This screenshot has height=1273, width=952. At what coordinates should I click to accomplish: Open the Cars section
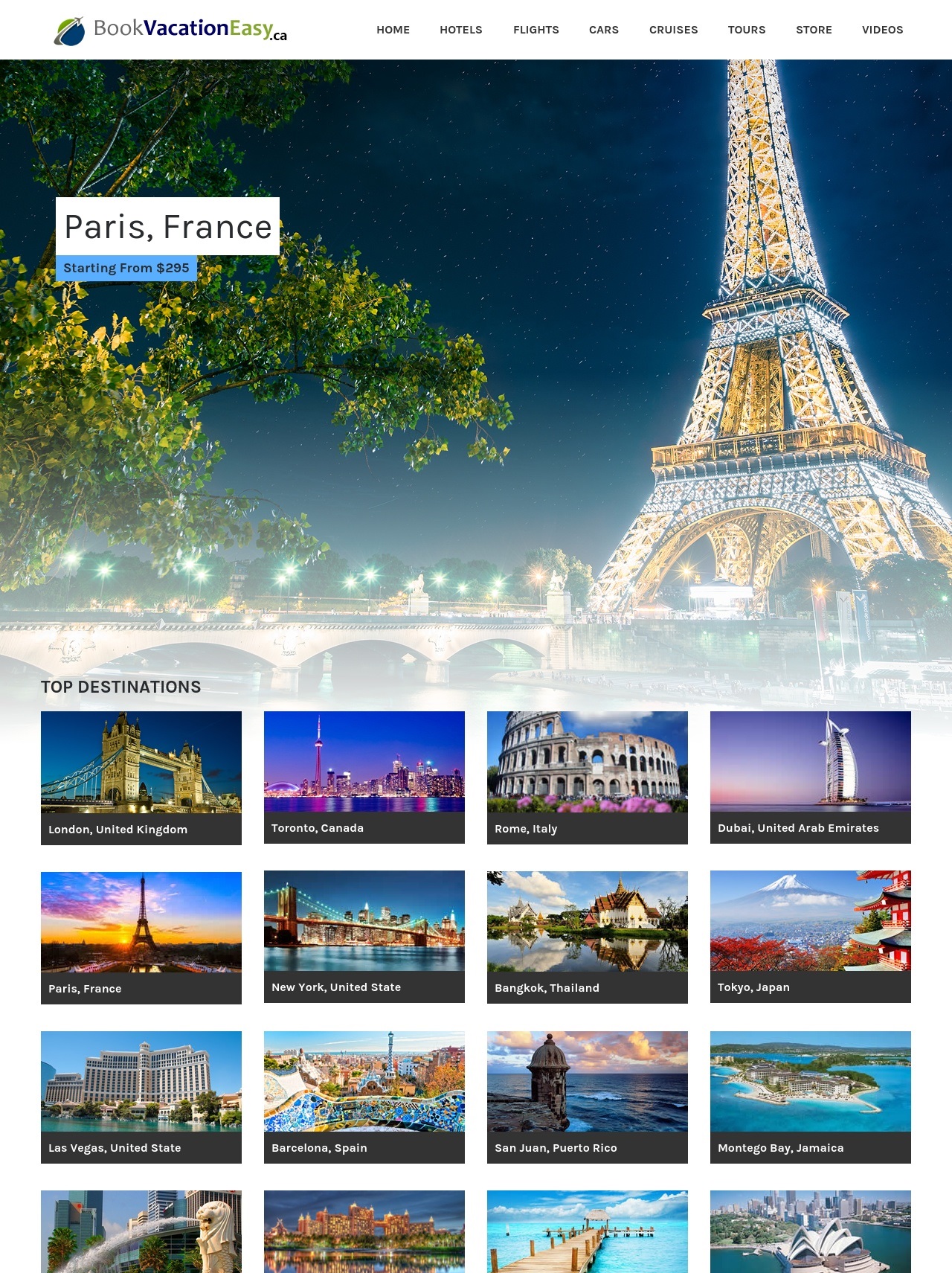[603, 30]
